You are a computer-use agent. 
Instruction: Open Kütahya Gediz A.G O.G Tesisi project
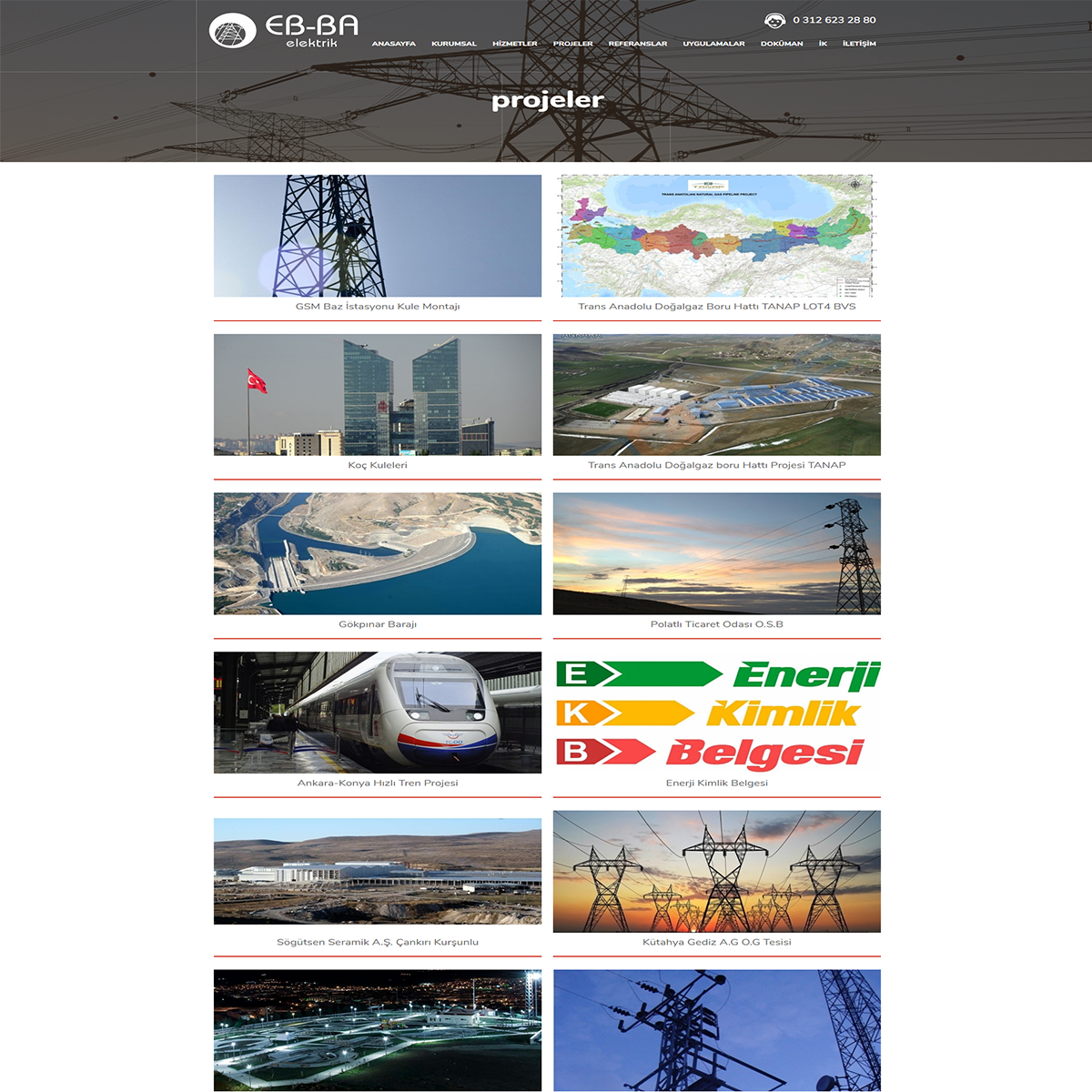click(717, 872)
